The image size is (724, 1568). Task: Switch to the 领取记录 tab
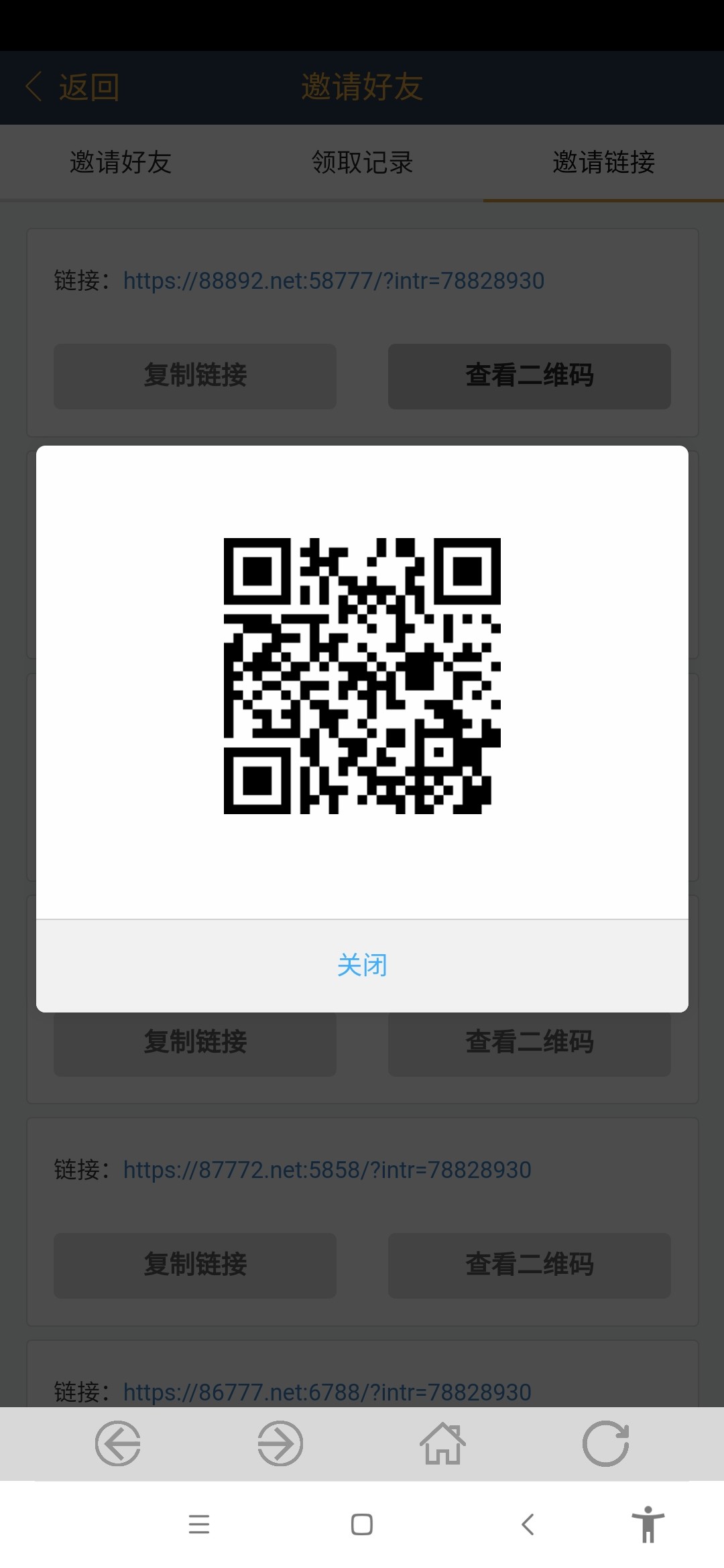361,162
